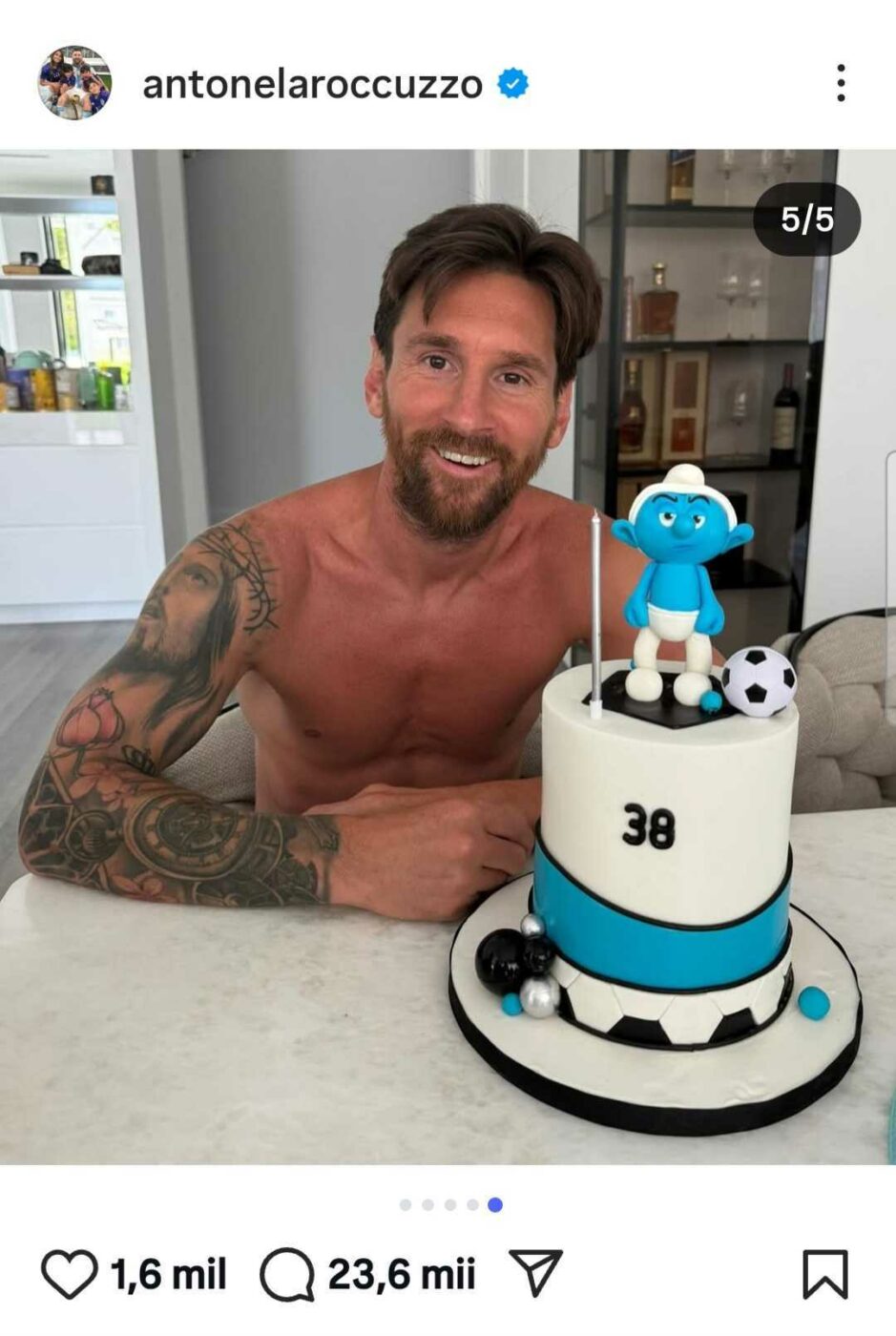Like this post with the heart
The image size is (896, 1336).
pyautogui.click(x=69, y=1274)
